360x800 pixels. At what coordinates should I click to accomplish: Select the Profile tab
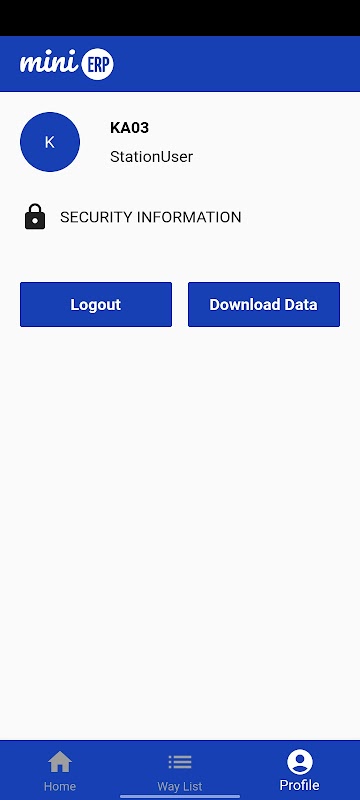pyautogui.click(x=300, y=770)
